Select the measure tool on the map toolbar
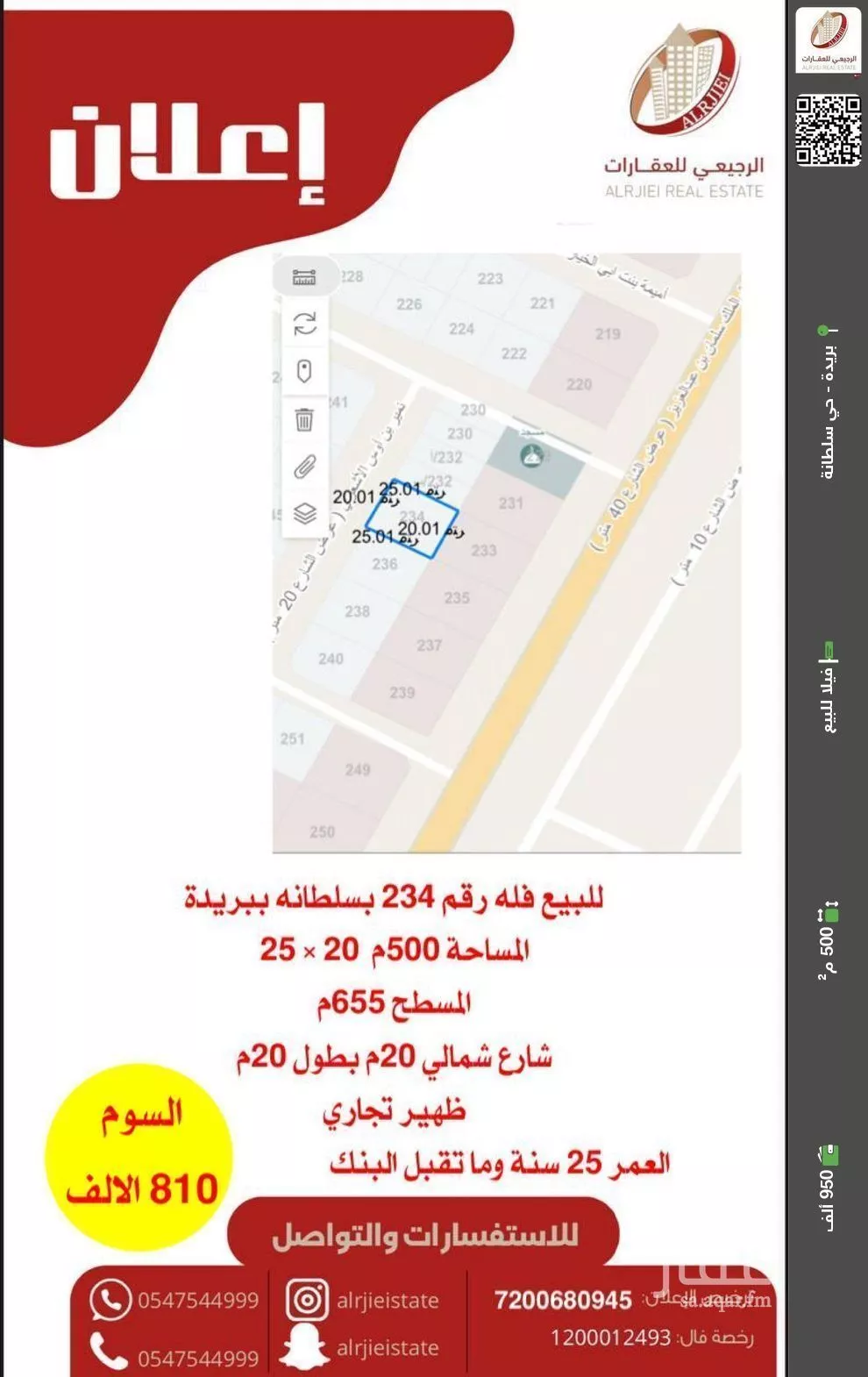The height and width of the screenshot is (1377, 868). tap(305, 277)
